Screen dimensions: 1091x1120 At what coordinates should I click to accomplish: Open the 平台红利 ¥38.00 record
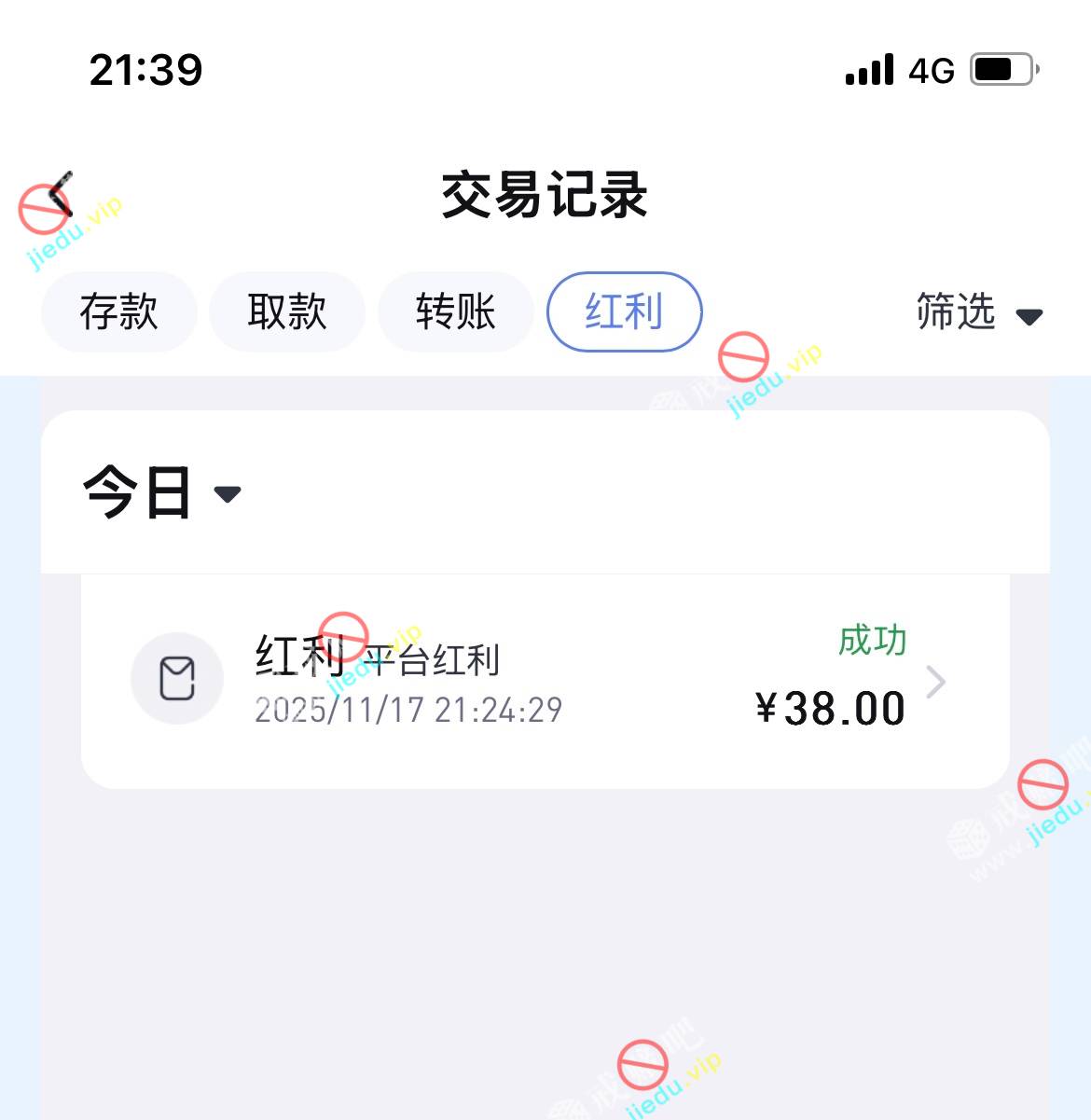[x=545, y=682]
